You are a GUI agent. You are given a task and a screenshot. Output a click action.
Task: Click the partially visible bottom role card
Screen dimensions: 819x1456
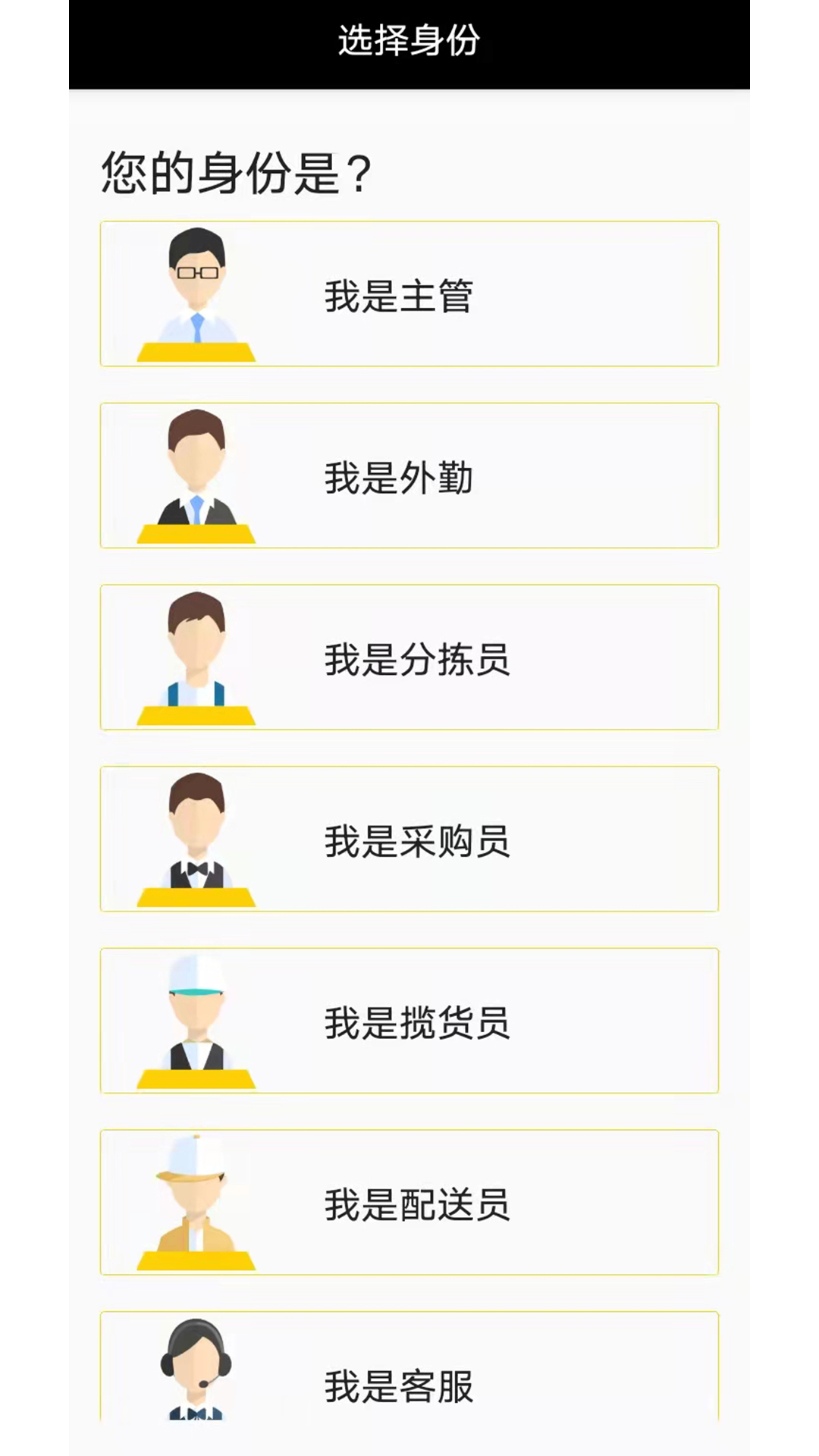pos(409,1380)
